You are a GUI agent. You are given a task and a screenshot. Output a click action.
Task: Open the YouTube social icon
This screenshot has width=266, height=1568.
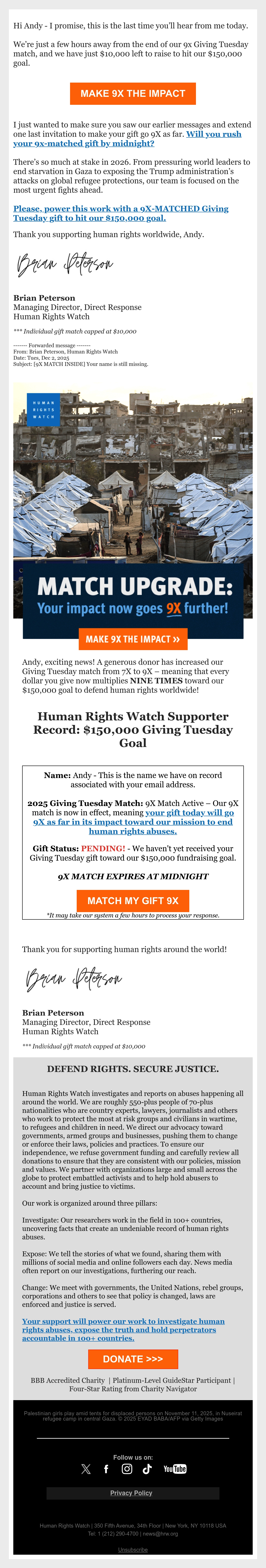[x=175, y=1469]
